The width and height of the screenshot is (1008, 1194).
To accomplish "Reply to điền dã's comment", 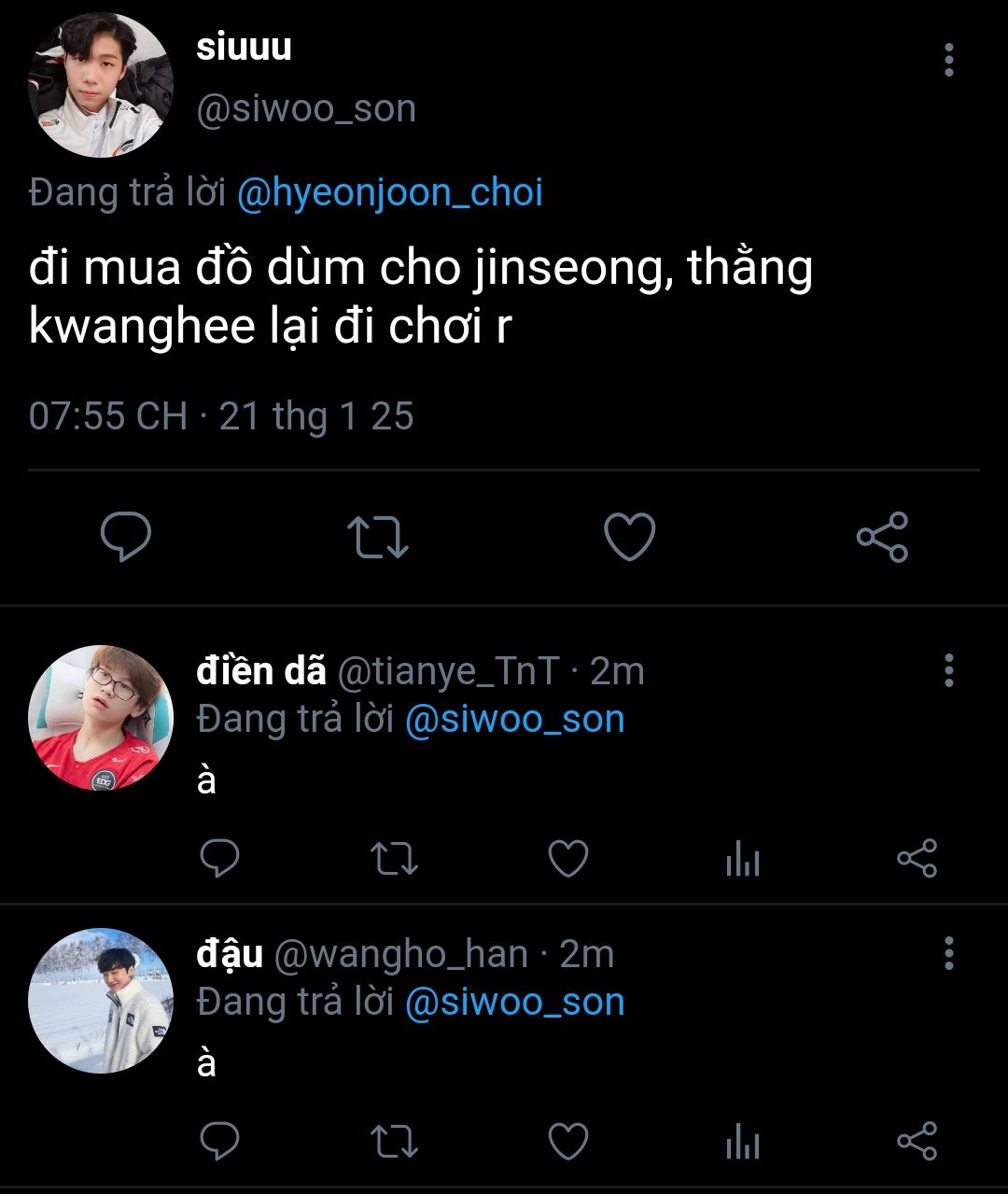I will click(x=220, y=859).
